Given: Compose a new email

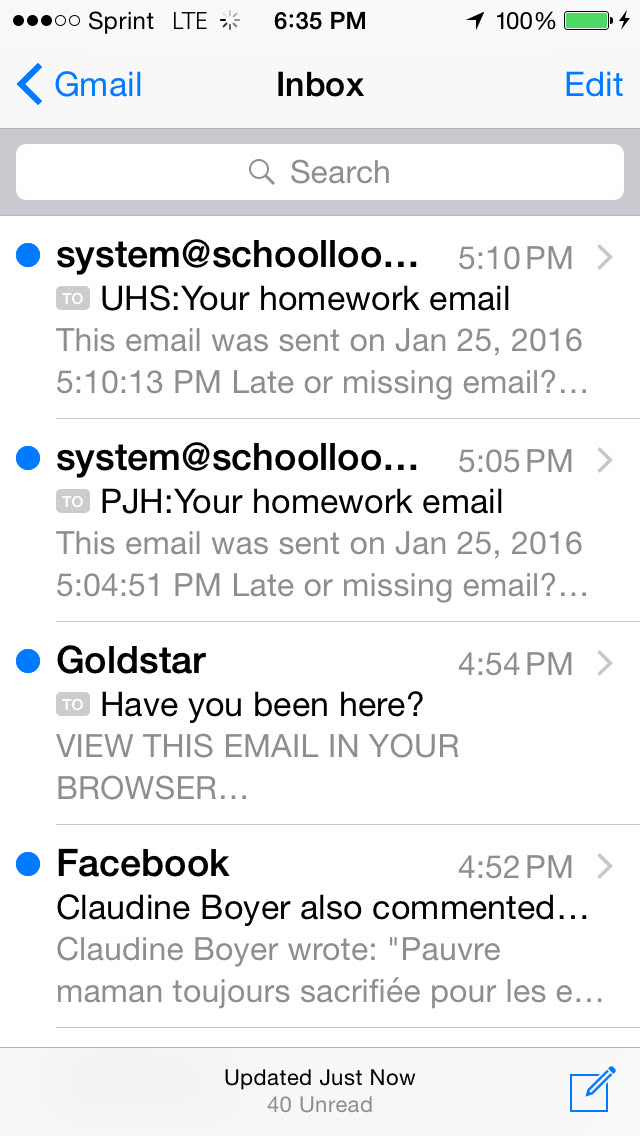Looking at the screenshot, I should [592, 1090].
